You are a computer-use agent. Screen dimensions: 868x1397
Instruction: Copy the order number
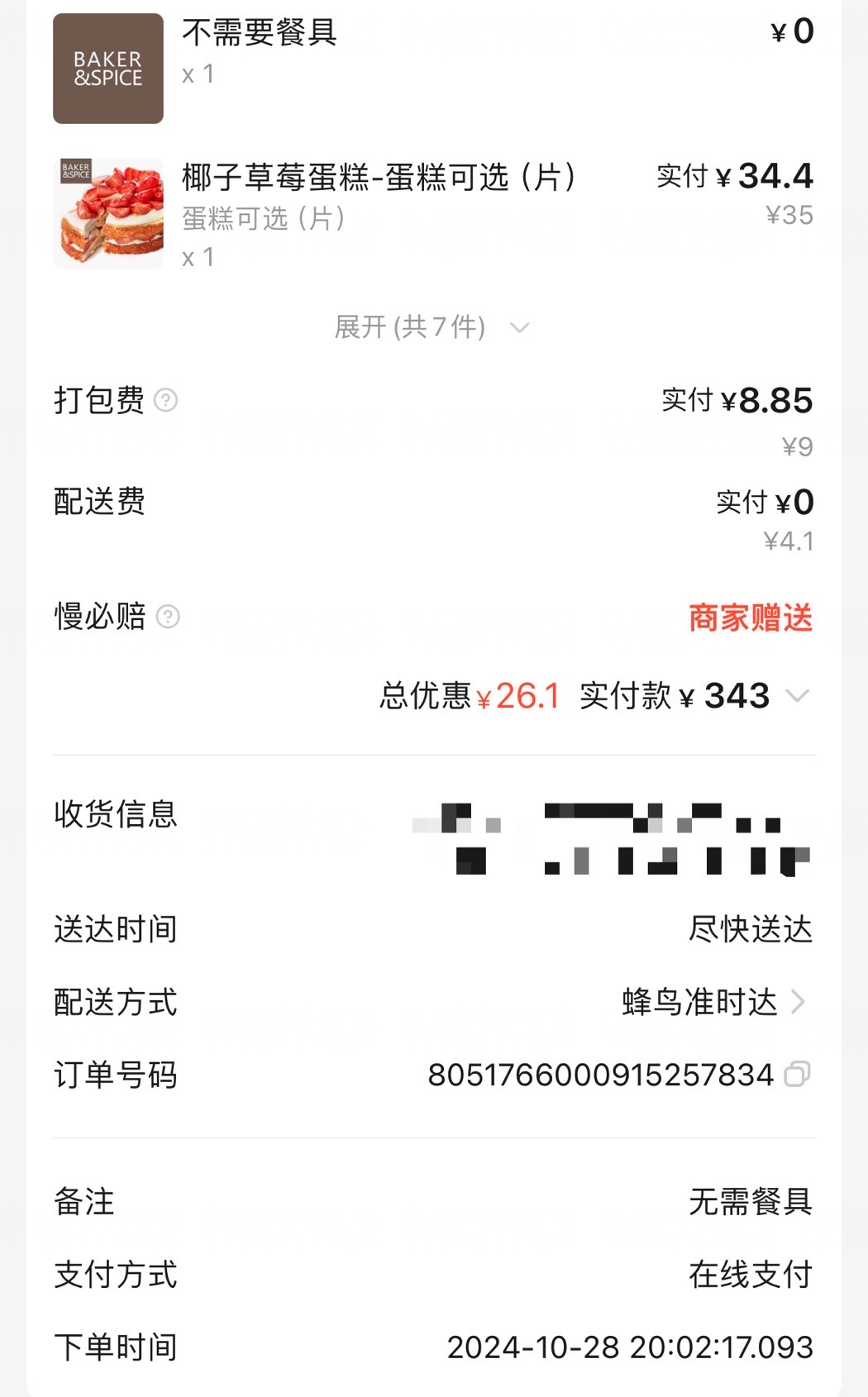[x=797, y=1074]
